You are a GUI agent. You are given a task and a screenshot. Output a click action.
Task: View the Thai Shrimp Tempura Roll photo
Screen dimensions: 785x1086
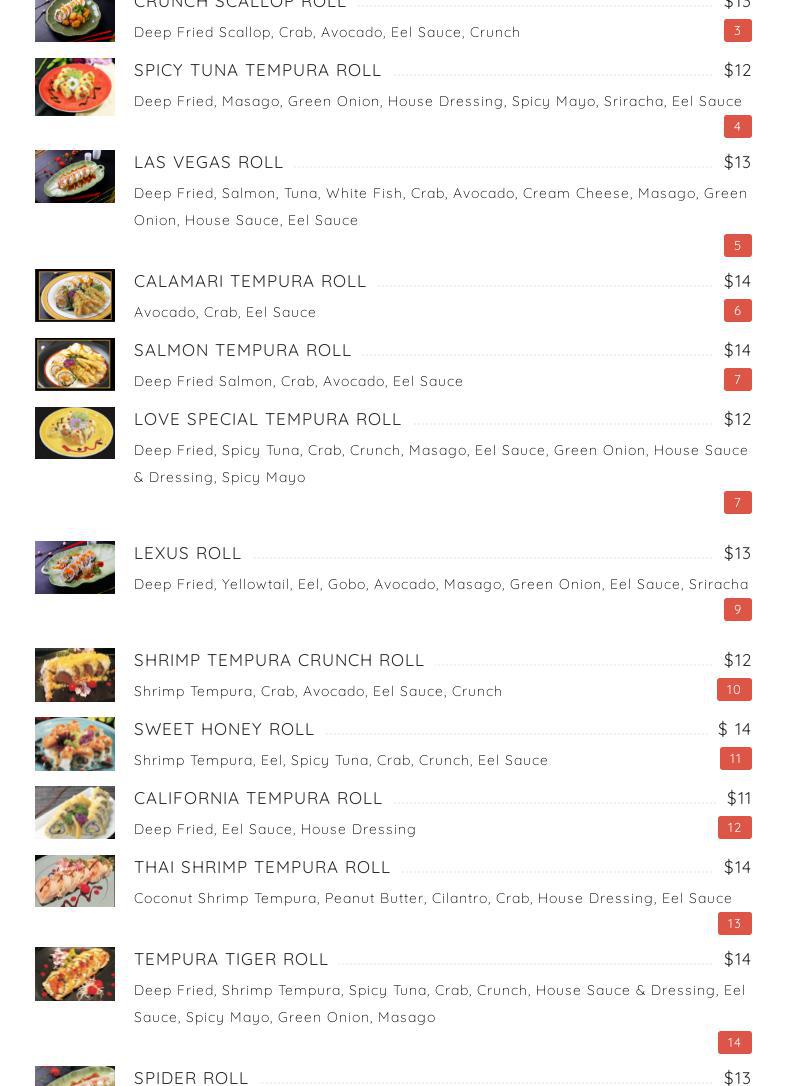(75, 881)
